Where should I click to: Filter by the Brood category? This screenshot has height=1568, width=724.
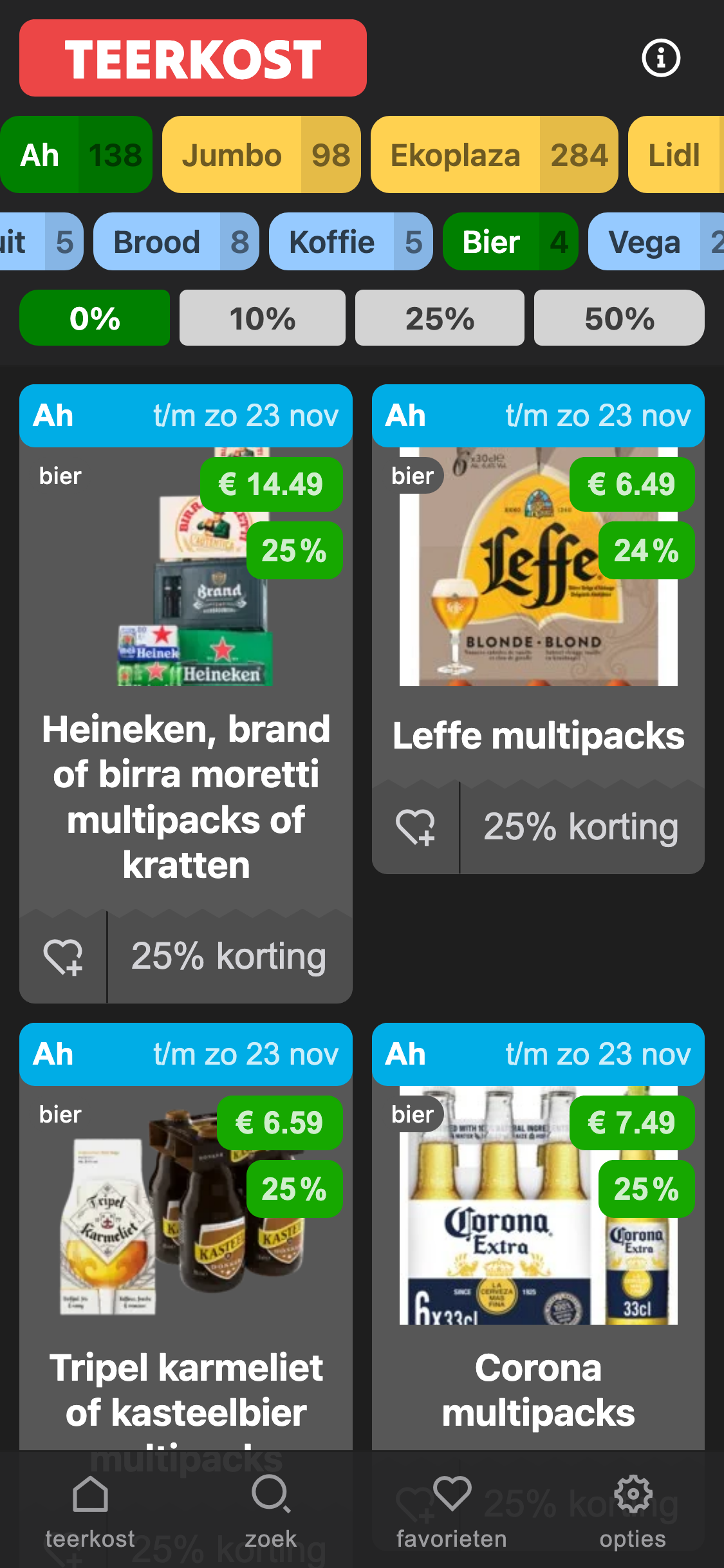click(x=176, y=242)
